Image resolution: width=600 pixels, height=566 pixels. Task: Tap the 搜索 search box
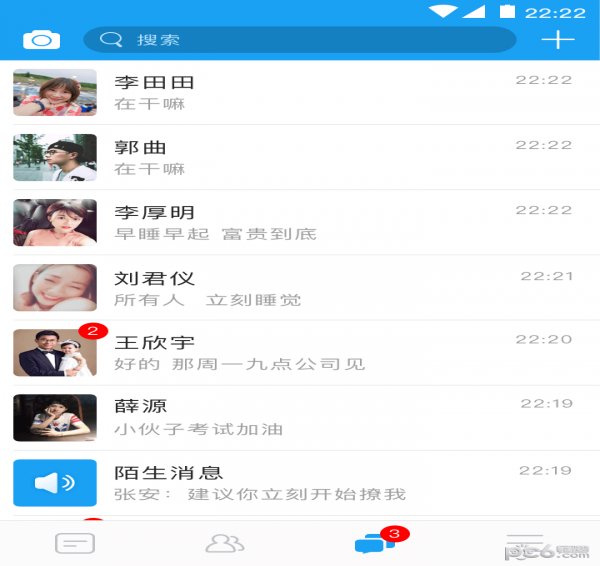click(300, 40)
